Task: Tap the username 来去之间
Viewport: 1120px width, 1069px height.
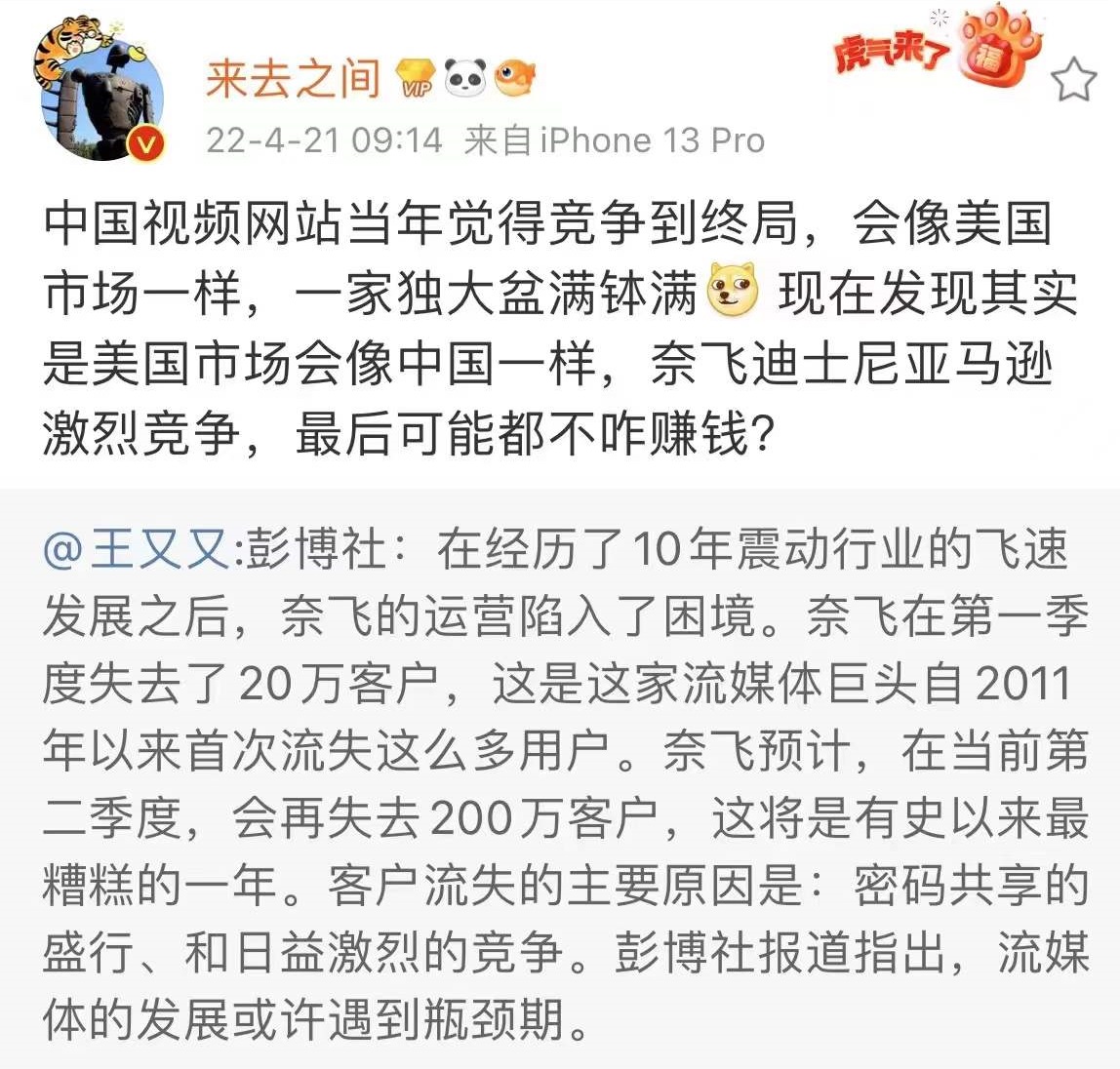Action: point(293,78)
